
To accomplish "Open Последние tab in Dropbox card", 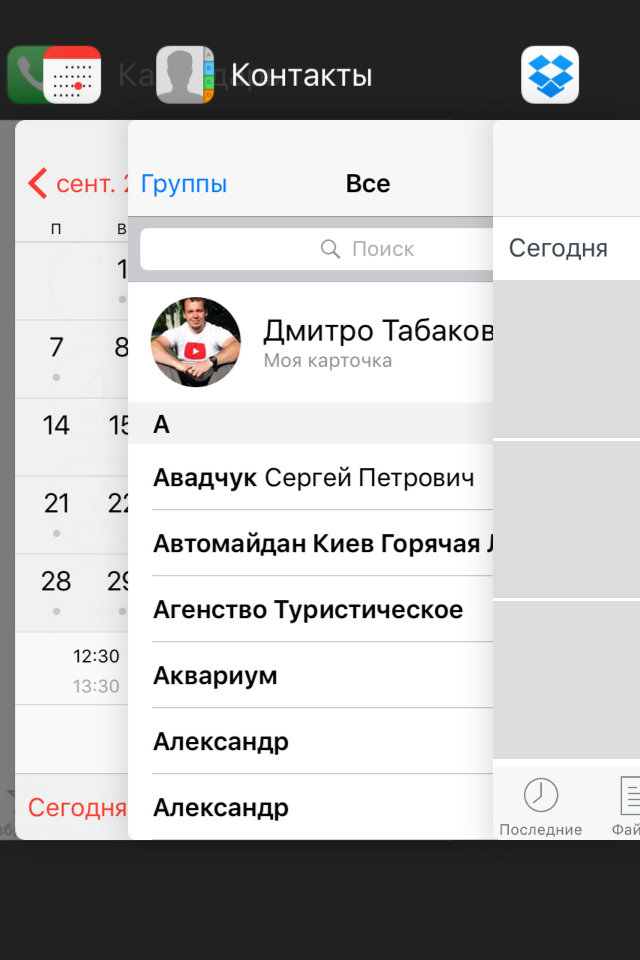I will coord(540,807).
